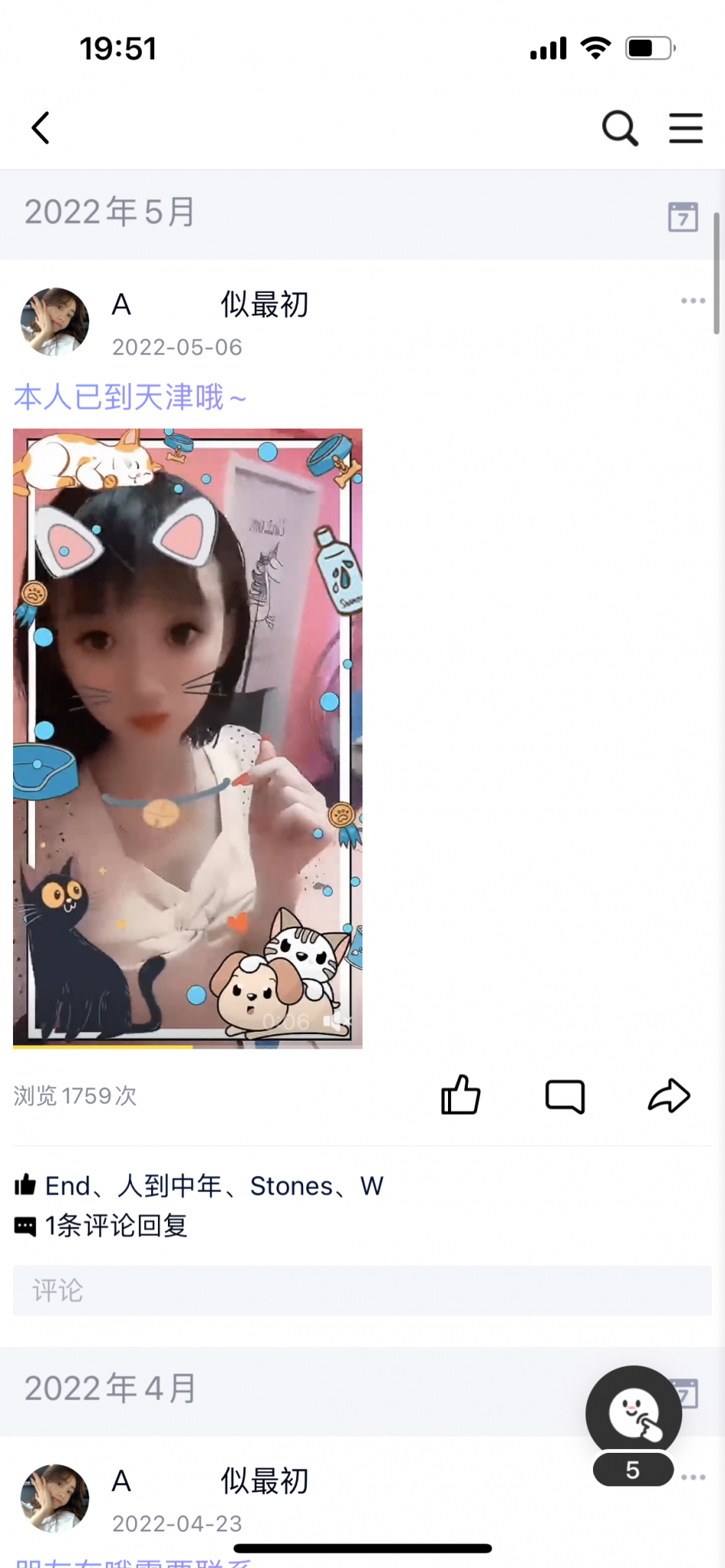This screenshot has height=1568, width=725.
Task: Open the avatar on the 2022-04-23 post
Action: (x=55, y=1498)
